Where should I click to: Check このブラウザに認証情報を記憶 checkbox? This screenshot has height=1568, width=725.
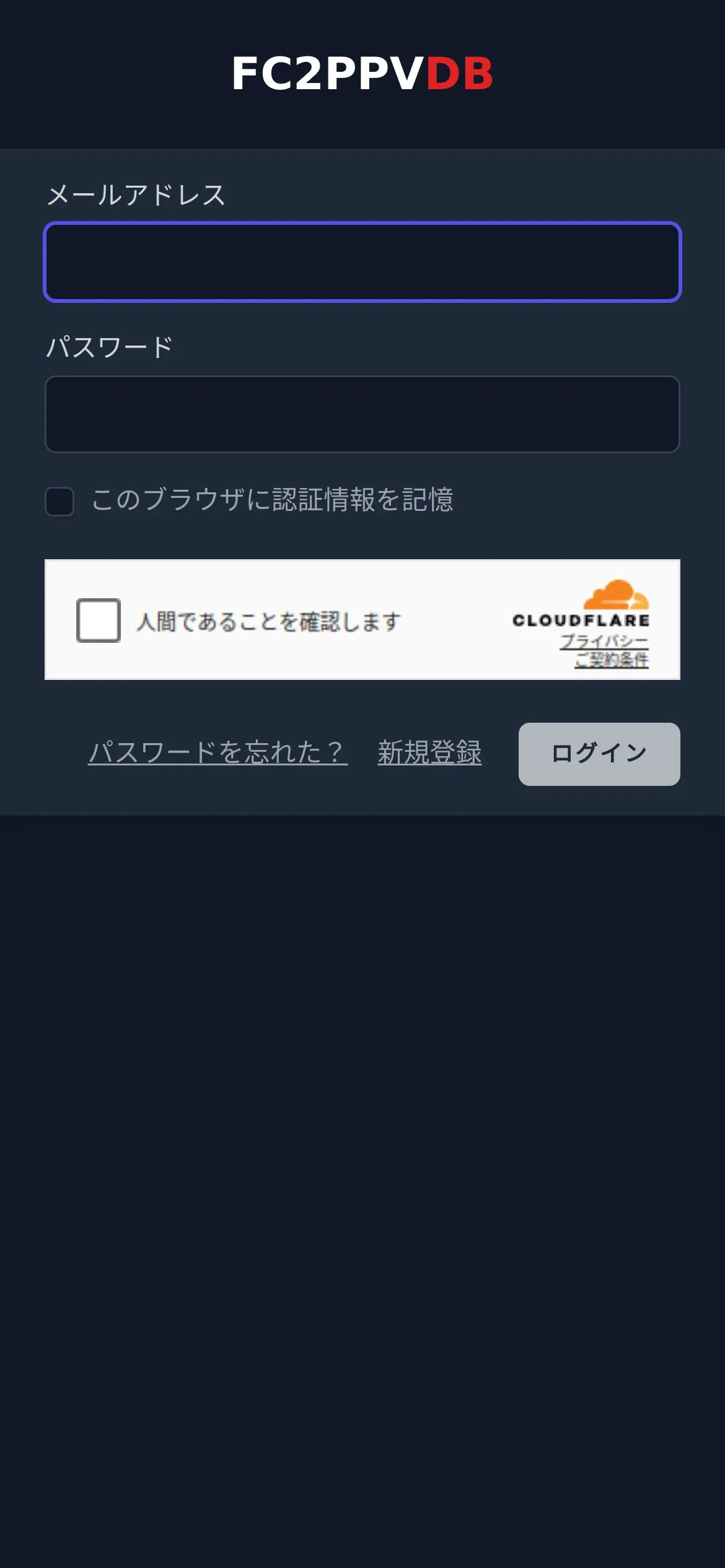tap(59, 502)
